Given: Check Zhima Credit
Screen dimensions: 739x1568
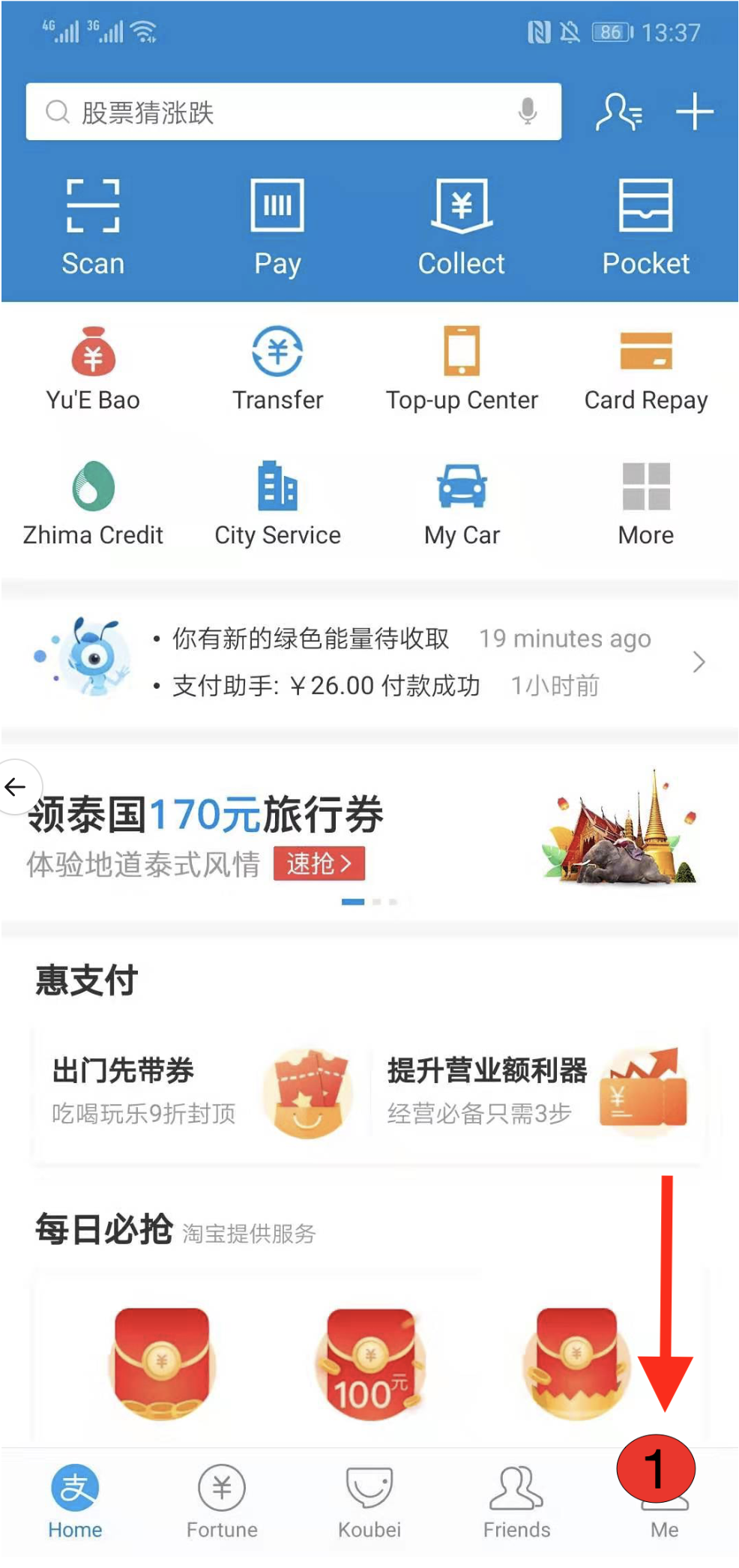Looking at the screenshot, I should coord(93,504).
